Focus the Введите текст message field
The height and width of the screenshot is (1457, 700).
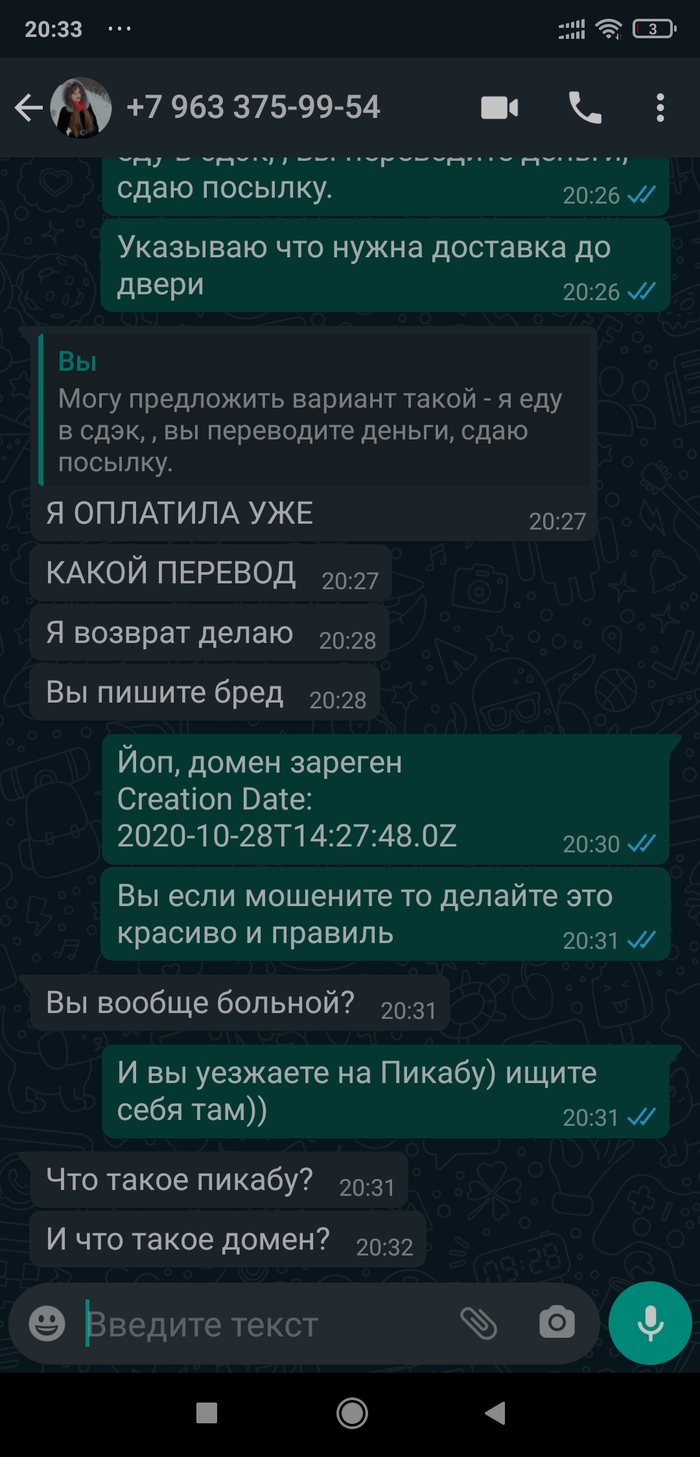pos(260,1325)
